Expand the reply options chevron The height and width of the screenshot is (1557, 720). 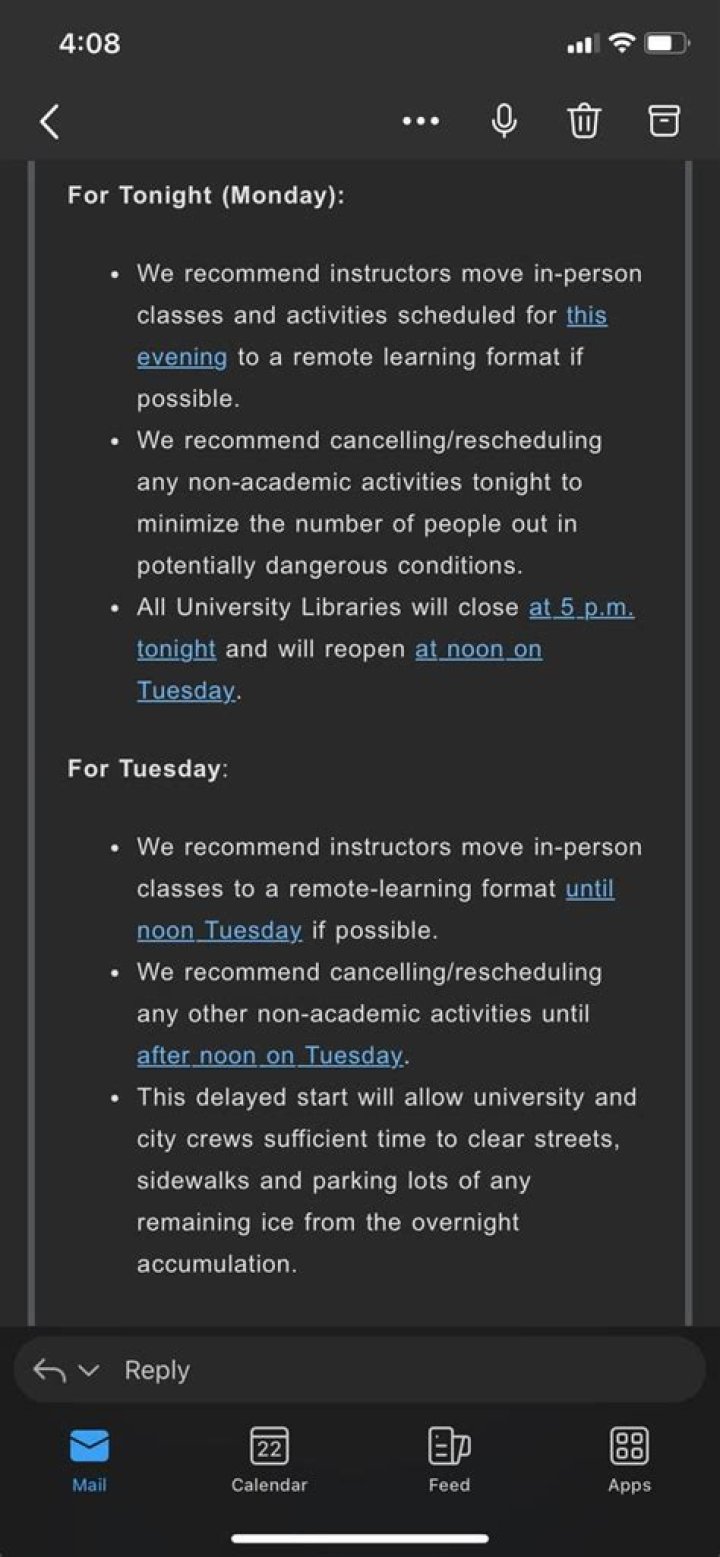tap(90, 1370)
